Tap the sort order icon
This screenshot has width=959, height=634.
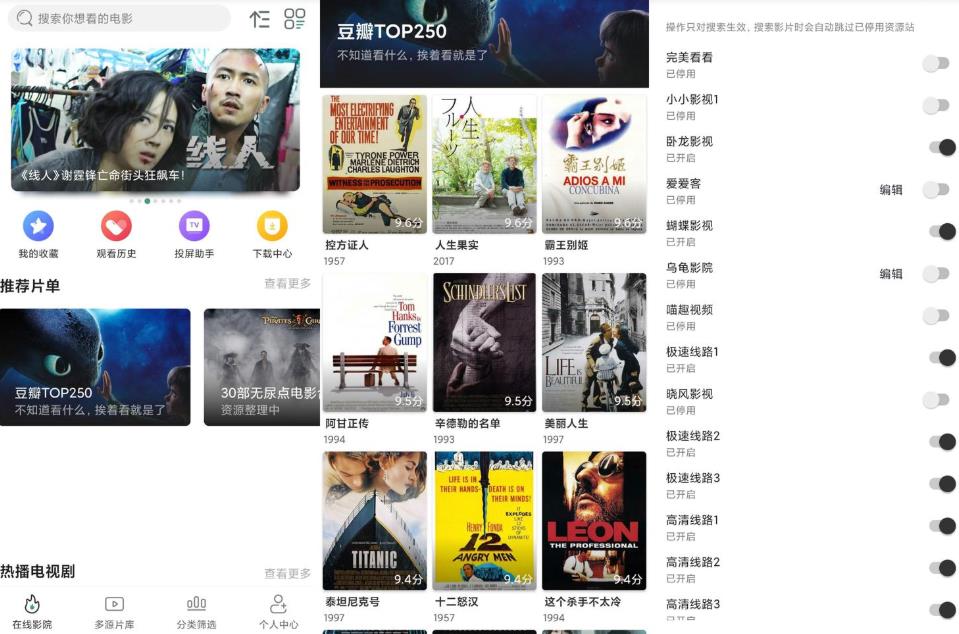[260, 18]
